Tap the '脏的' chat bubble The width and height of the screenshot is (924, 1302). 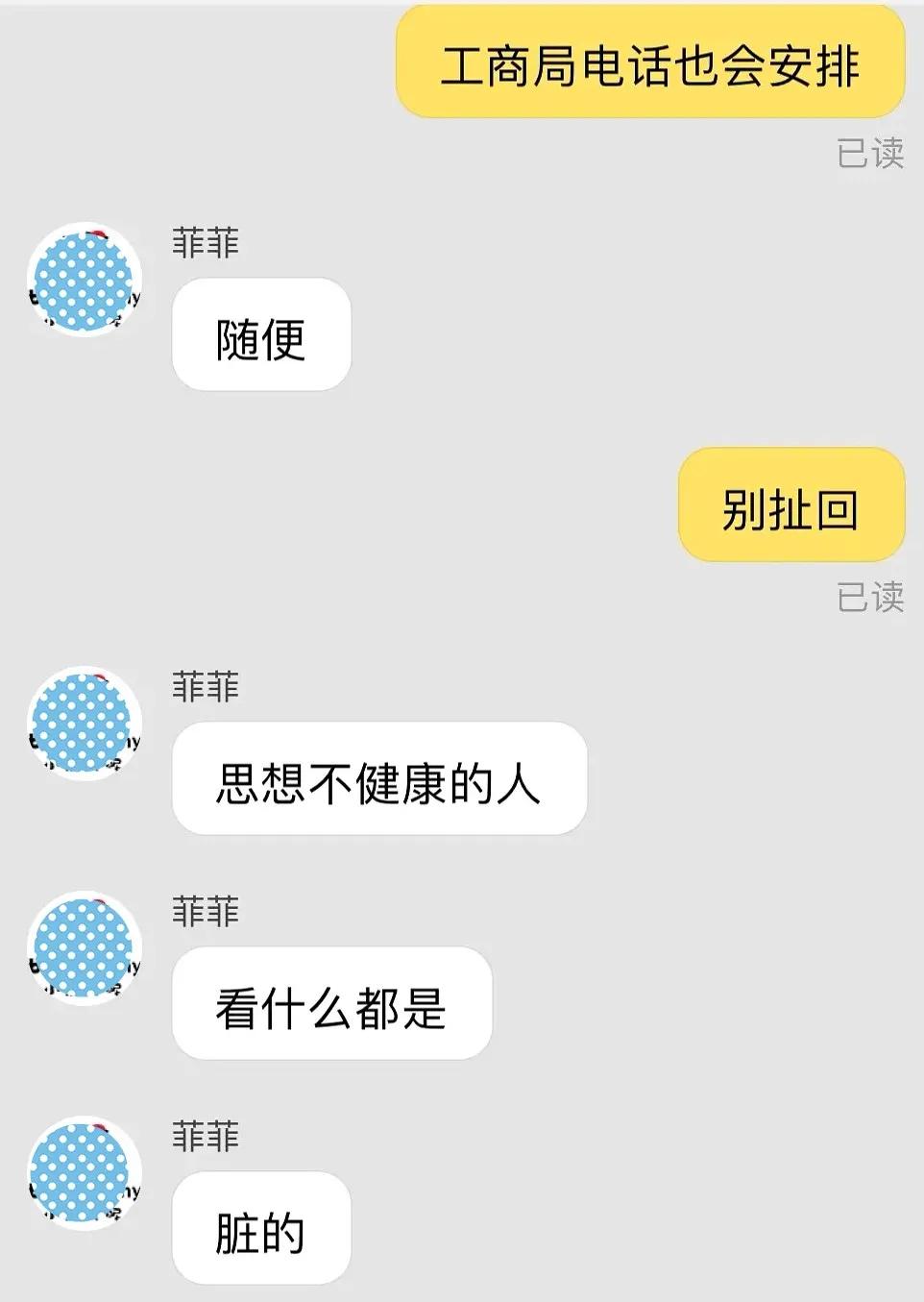pyautogui.click(x=259, y=1230)
